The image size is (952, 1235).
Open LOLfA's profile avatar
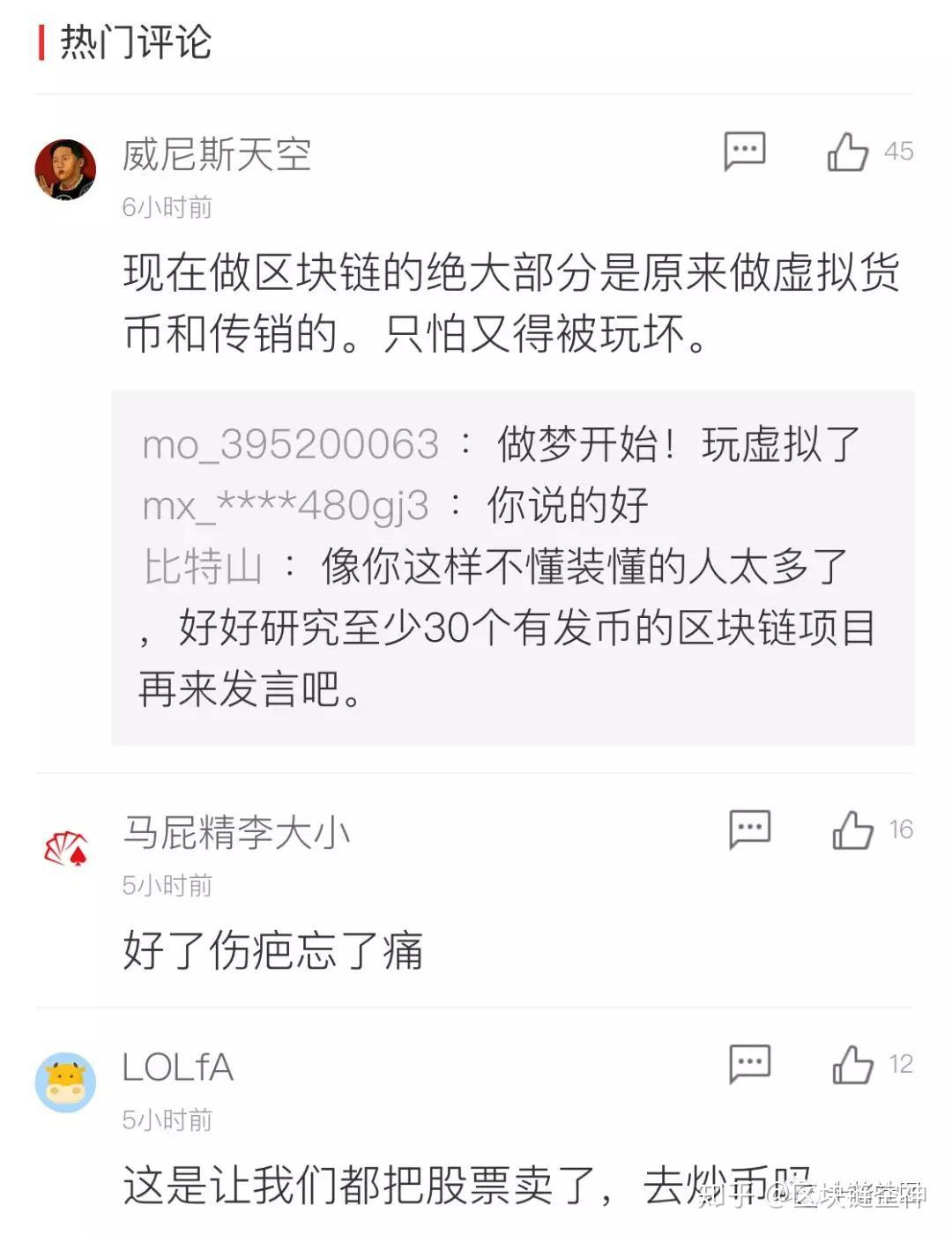[x=65, y=1082]
